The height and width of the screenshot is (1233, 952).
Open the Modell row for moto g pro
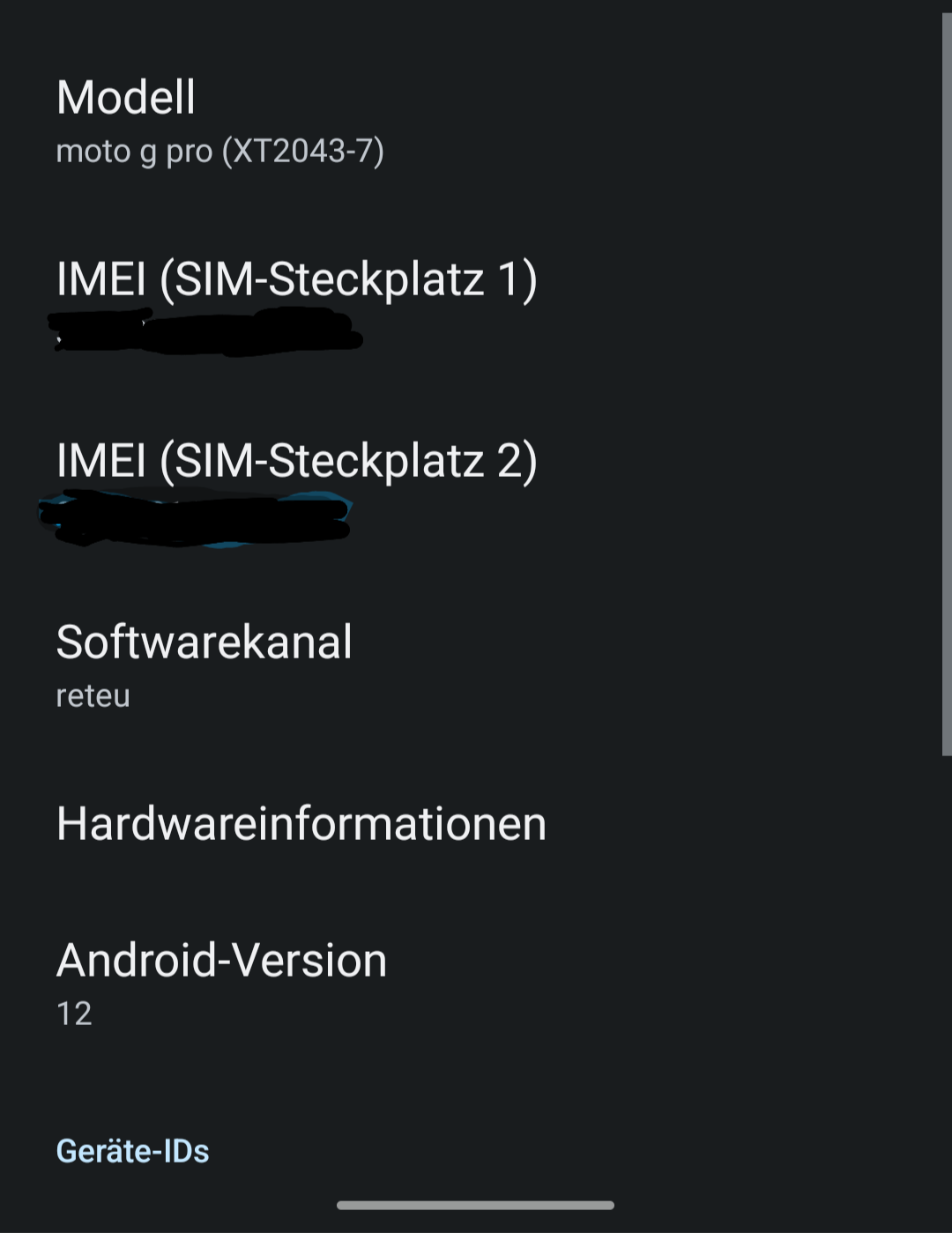pyautogui.click(x=220, y=122)
